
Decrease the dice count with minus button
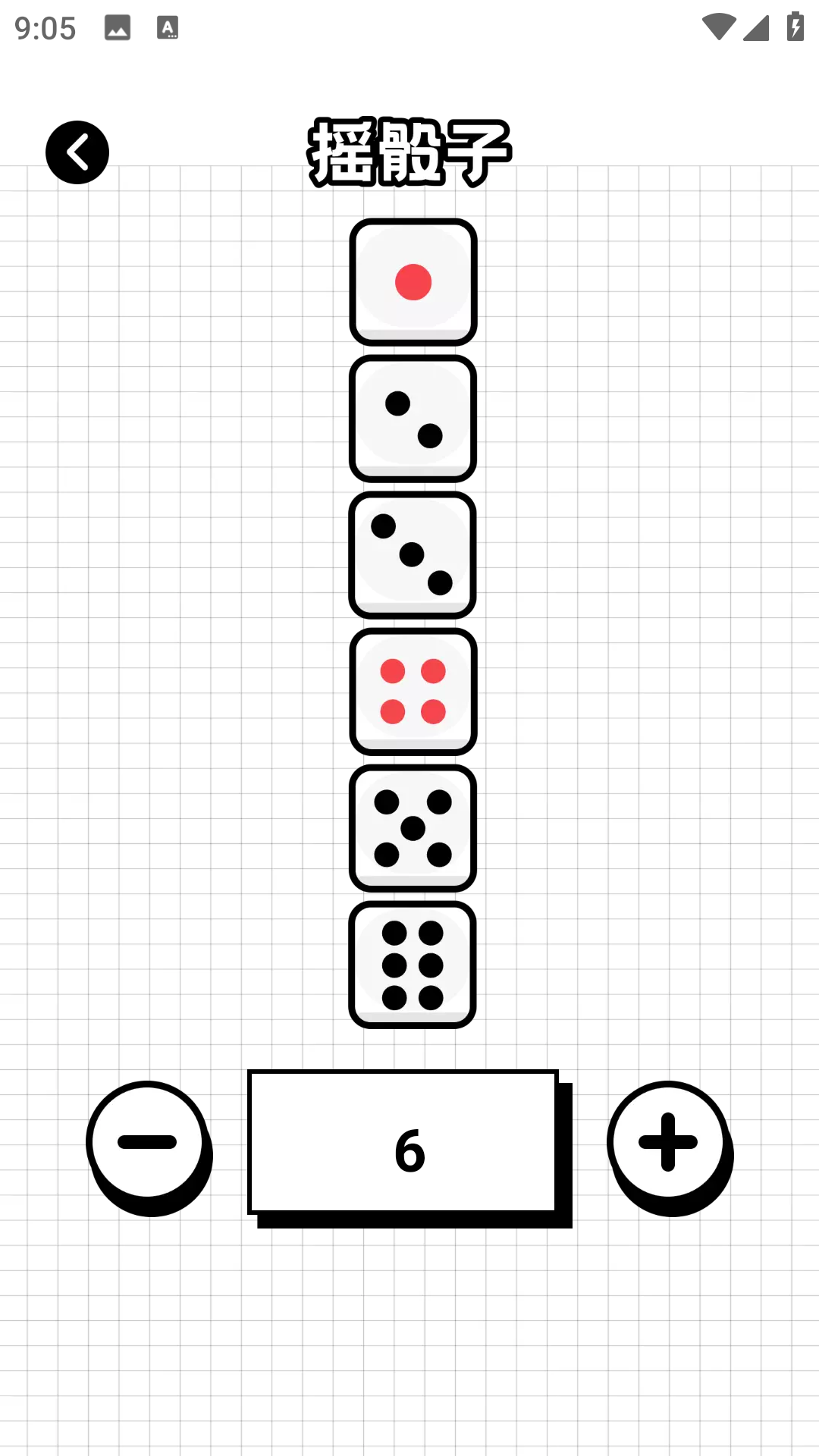(149, 1147)
